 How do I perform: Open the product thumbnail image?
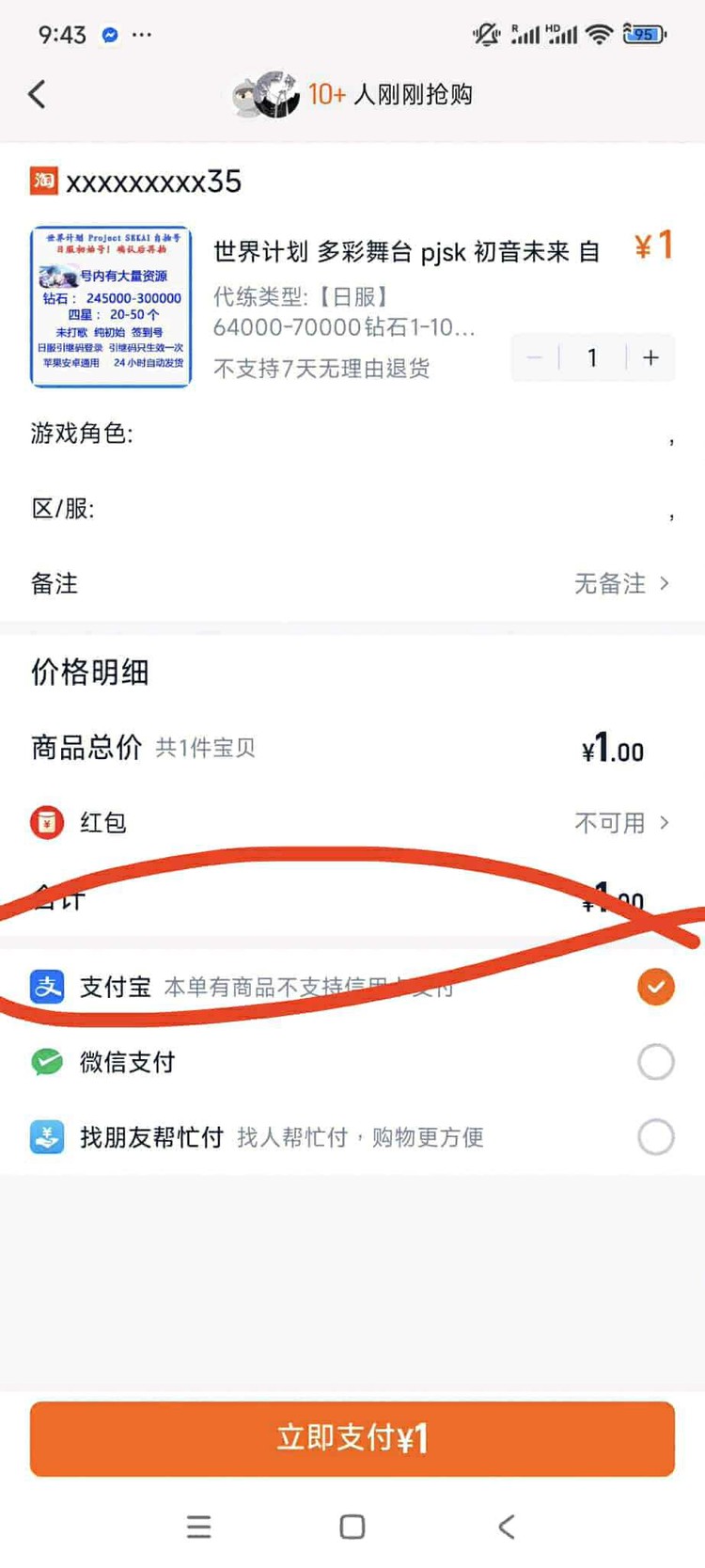pos(111,307)
